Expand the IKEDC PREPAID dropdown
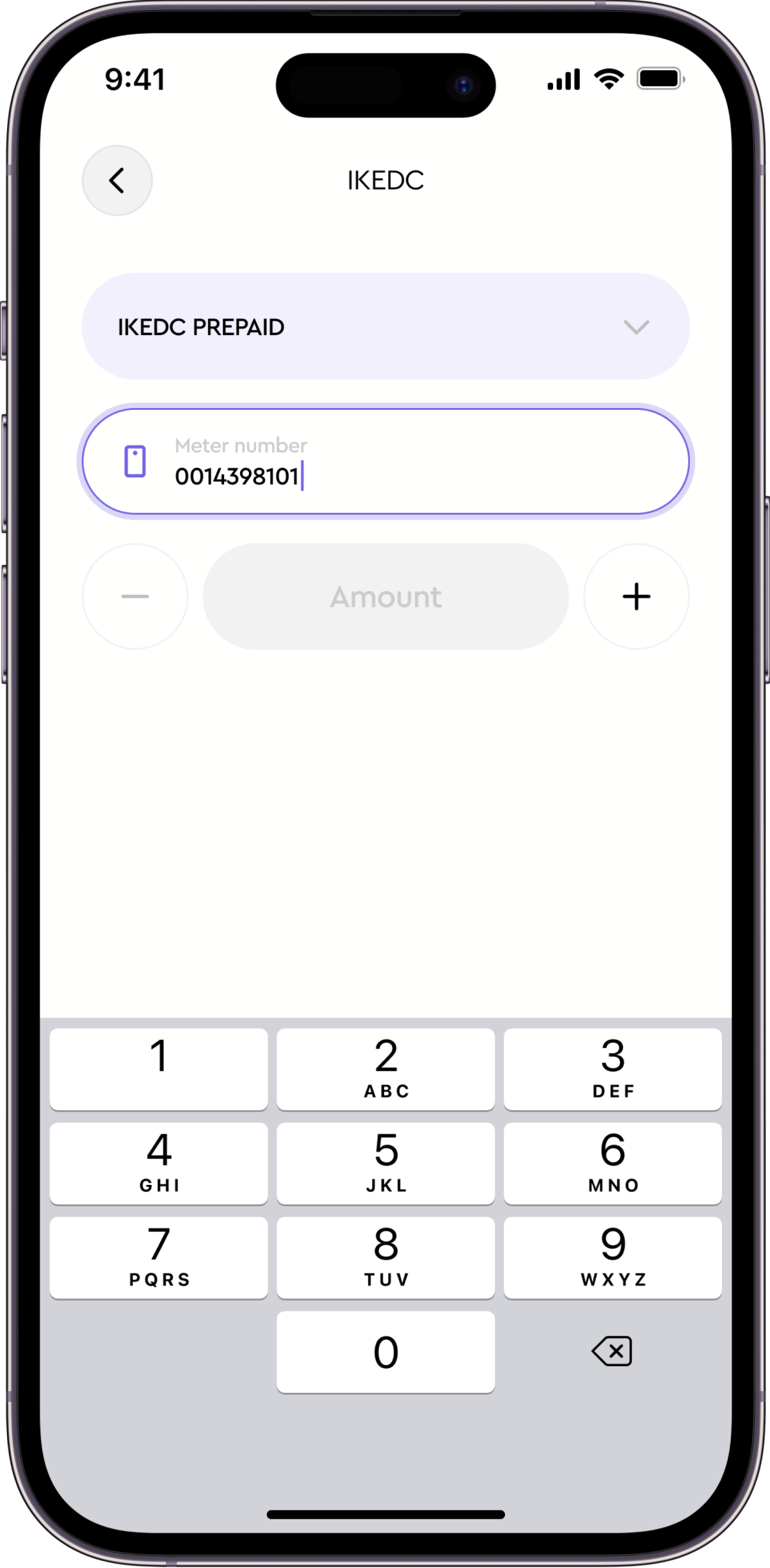Image resolution: width=770 pixels, height=1568 pixels. [386, 326]
